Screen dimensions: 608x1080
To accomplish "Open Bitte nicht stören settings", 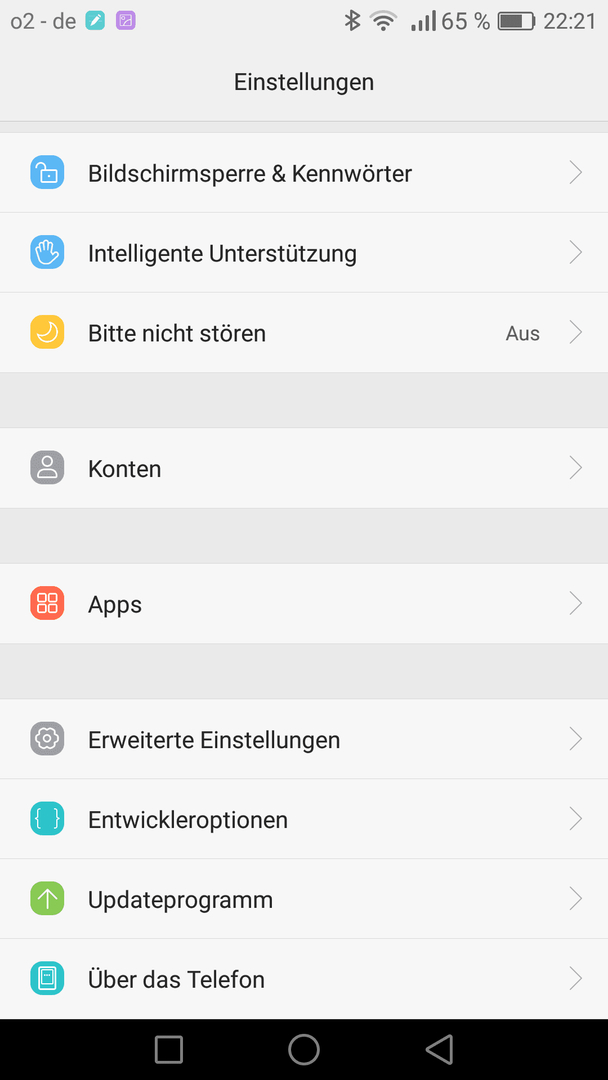I will (304, 333).
